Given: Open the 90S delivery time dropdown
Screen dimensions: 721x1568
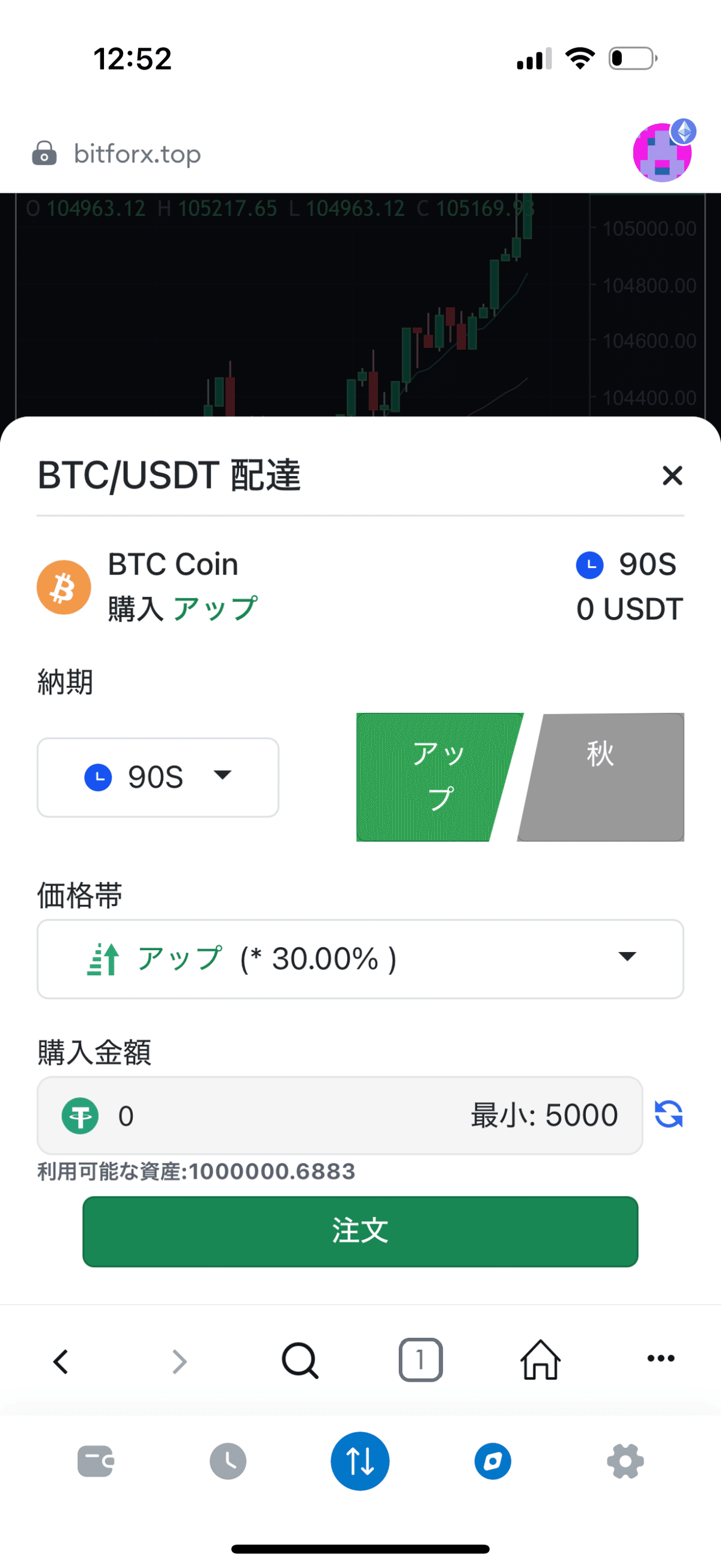Looking at the screenshot, I should [x=158, y=777].
